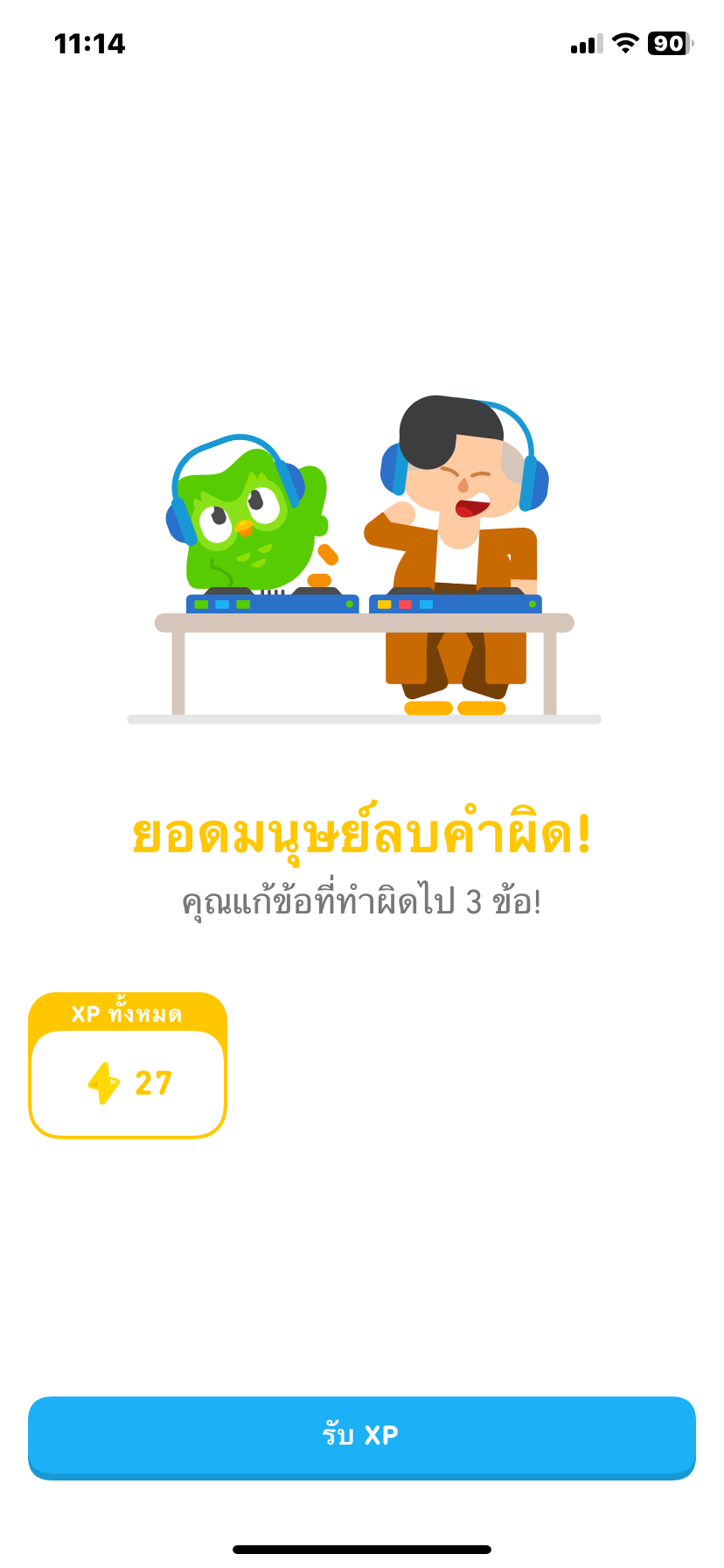
Task: Click Duo's blue DJ turntable
Action: pyautogui.click(x=271, y=604)
